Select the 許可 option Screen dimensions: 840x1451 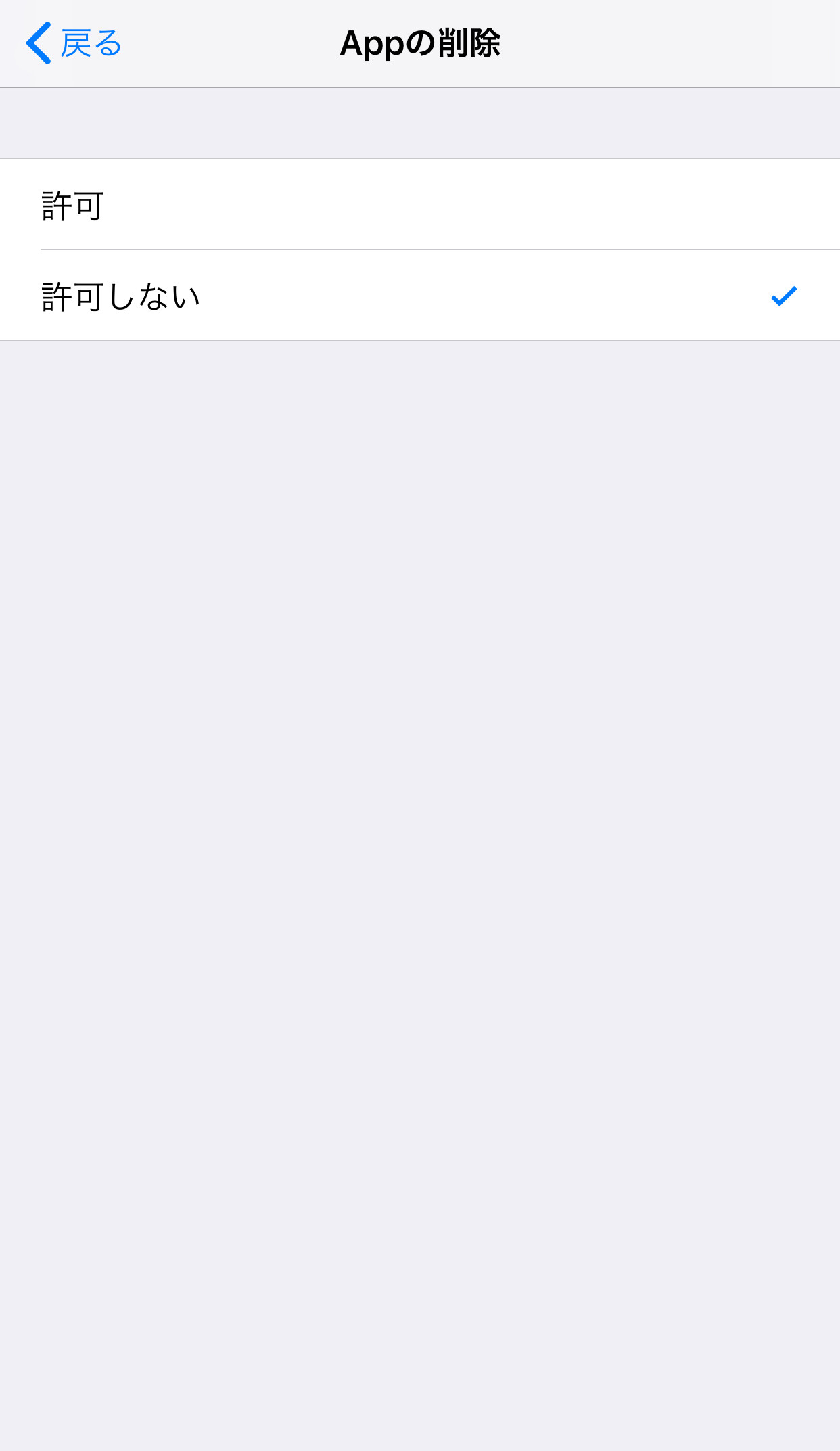click(x=420, y=204)
